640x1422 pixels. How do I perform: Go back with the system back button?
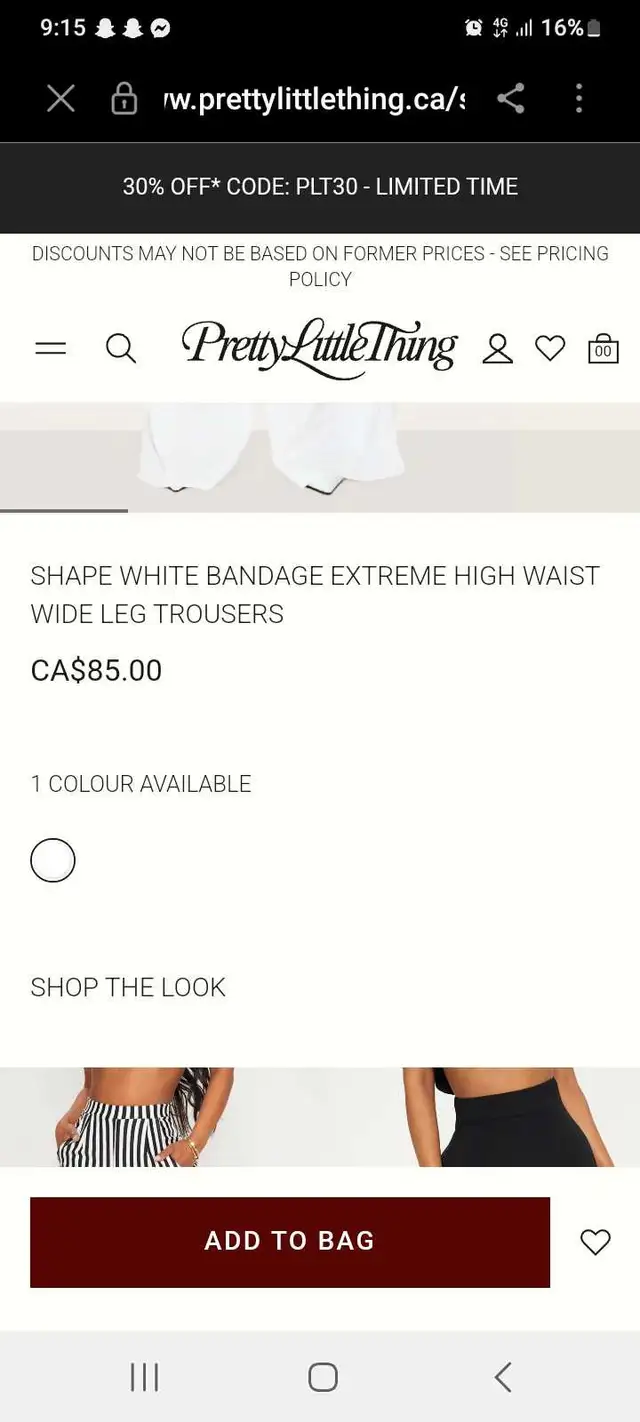point(503,1377)
